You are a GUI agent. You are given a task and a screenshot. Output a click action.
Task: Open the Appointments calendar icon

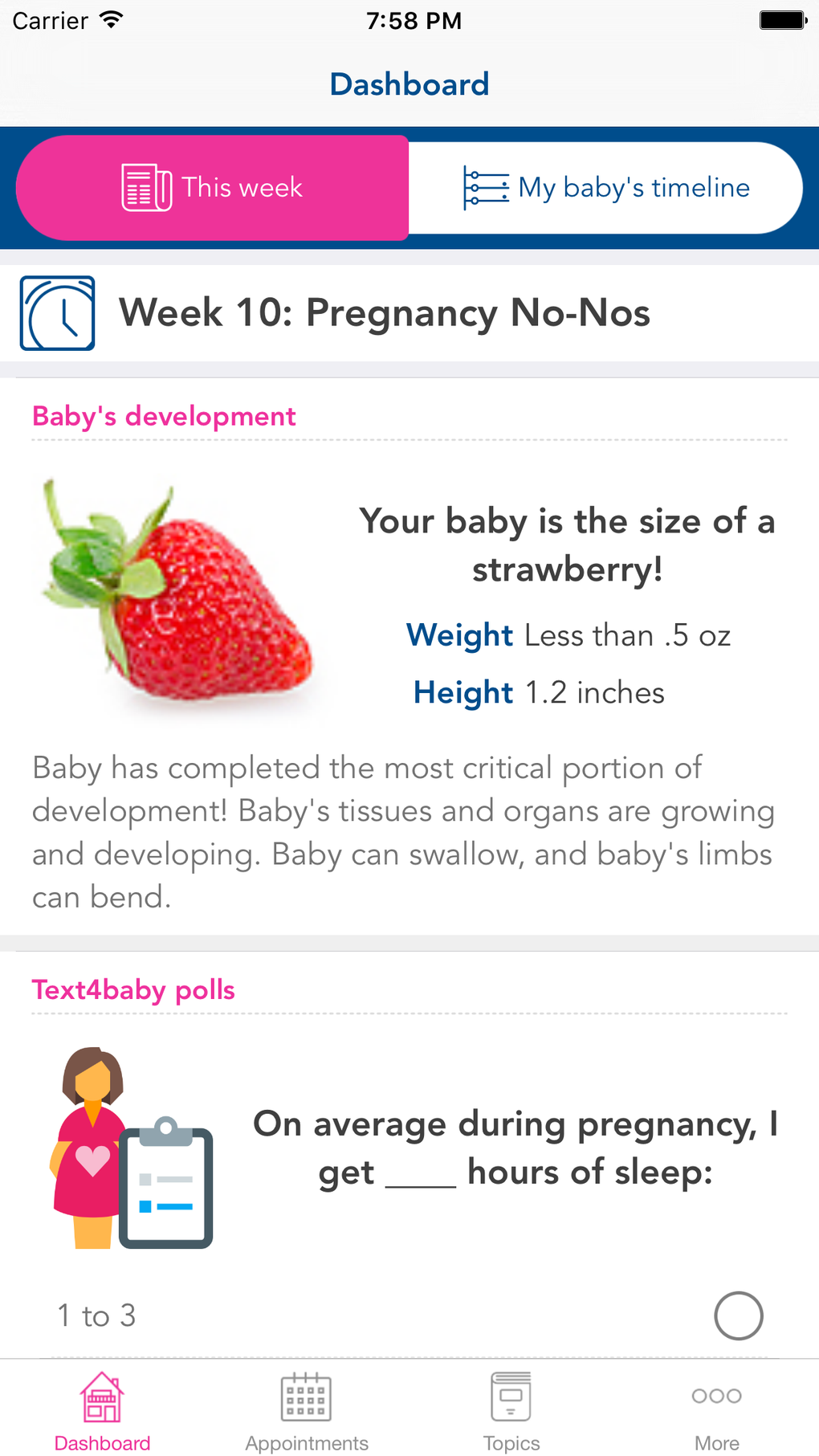coord(306,1397)
